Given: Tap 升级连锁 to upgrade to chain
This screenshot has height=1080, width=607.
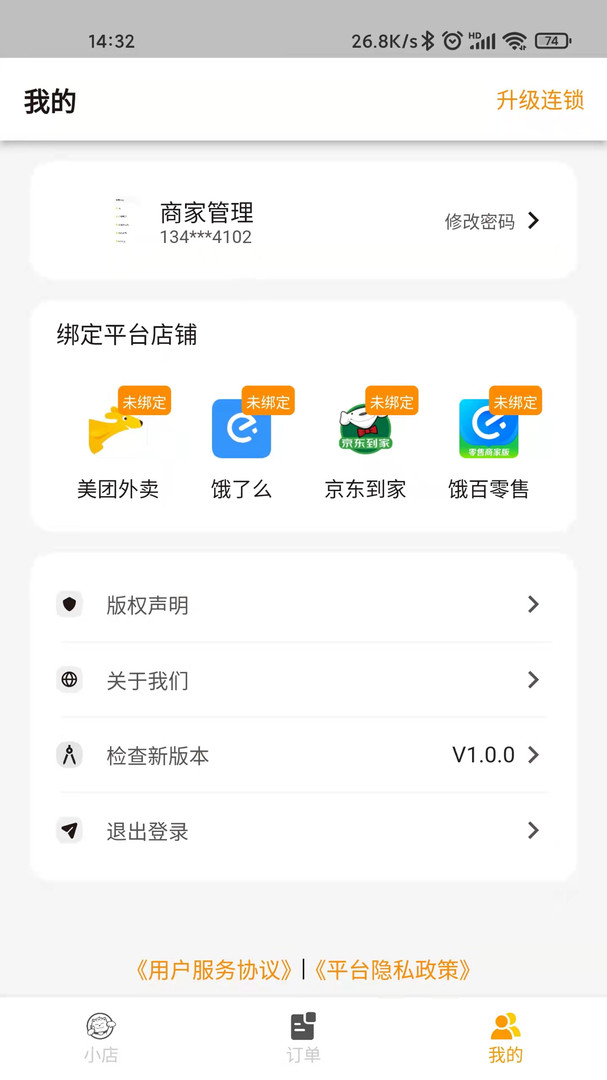Looking at the screenshot, I should (540, 101).
